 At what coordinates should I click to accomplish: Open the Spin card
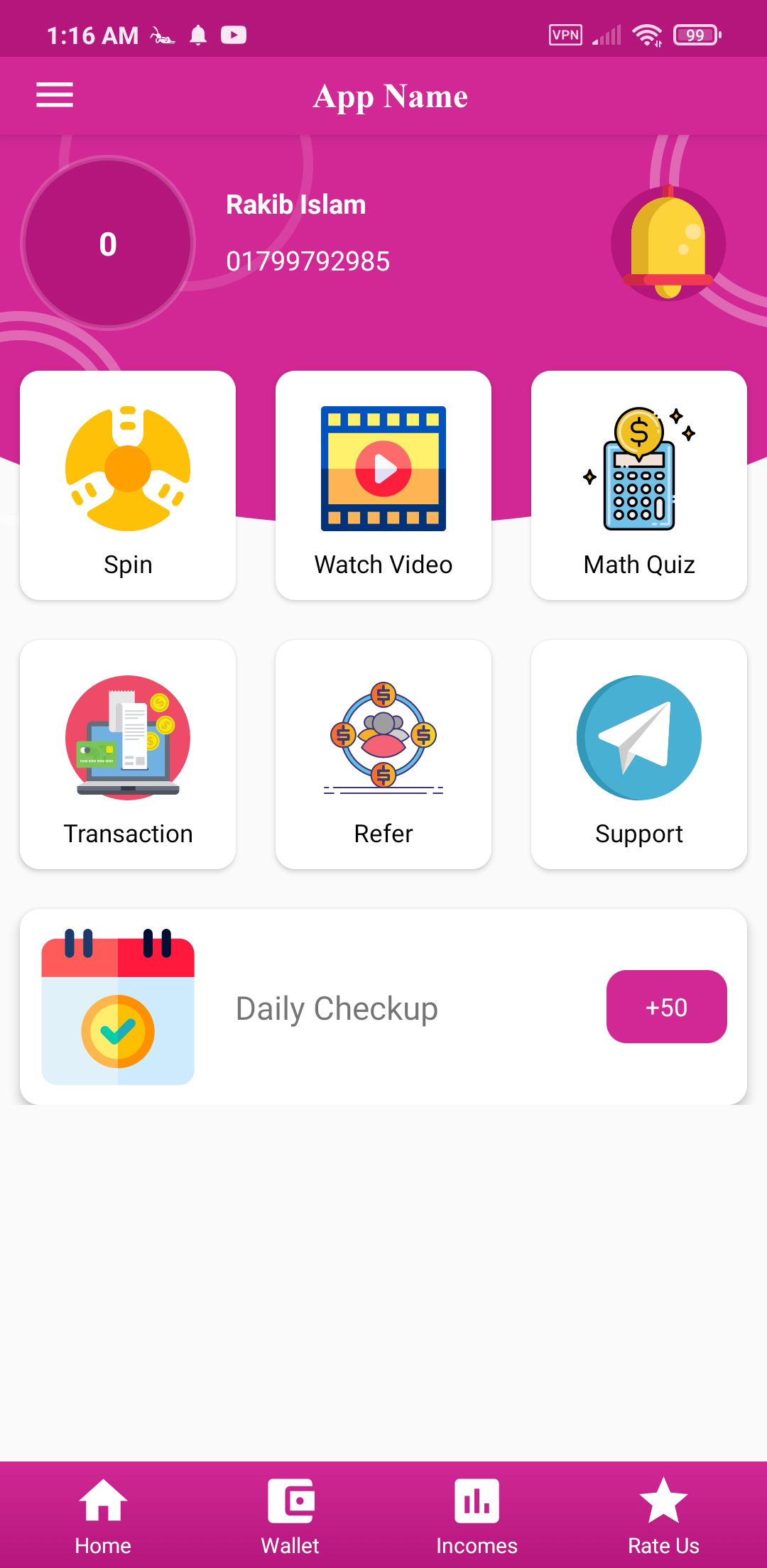[128, 485]
